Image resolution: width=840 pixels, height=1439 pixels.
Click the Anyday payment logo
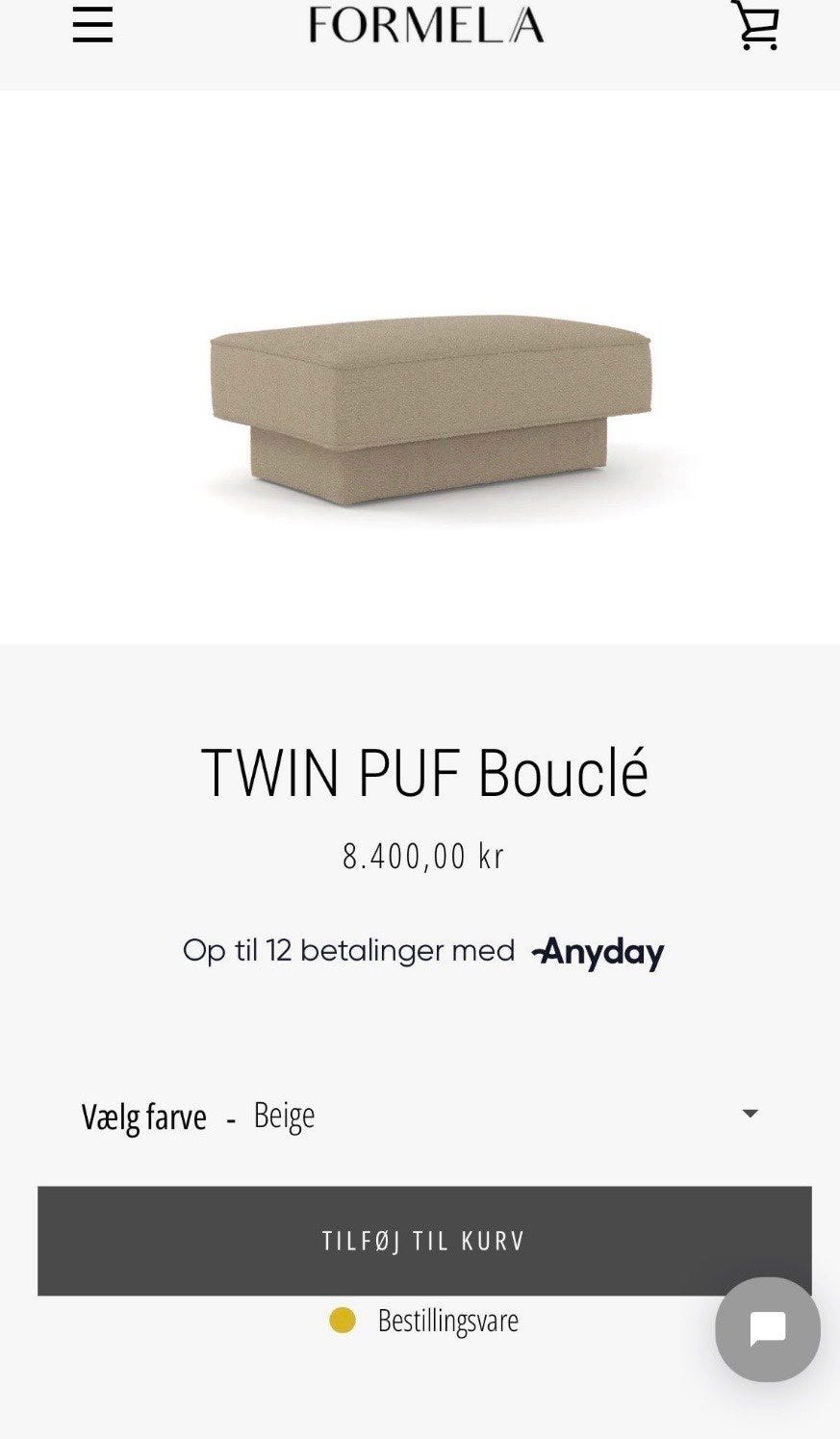coord(598,952)
